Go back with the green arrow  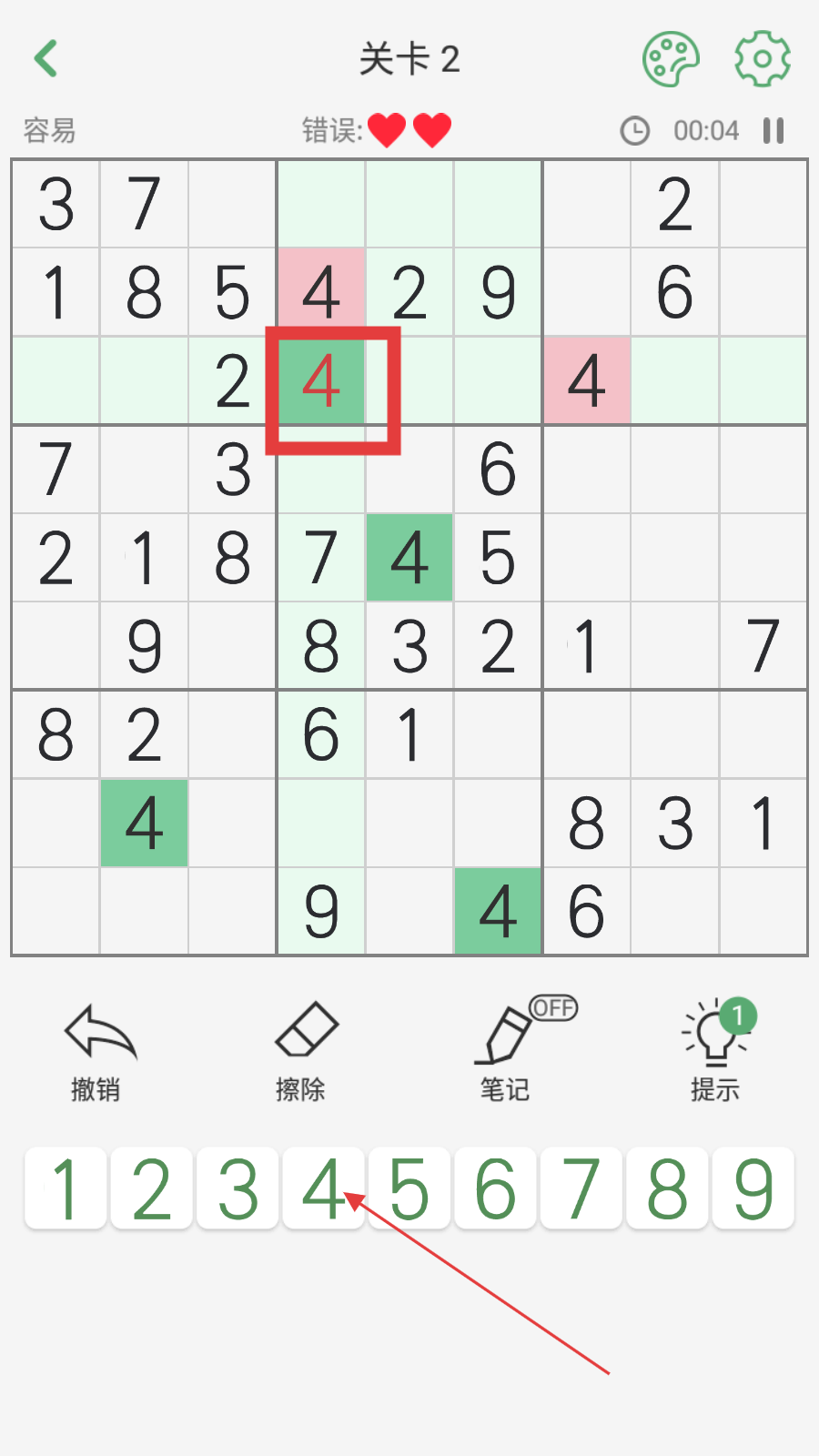coord(45,59)
